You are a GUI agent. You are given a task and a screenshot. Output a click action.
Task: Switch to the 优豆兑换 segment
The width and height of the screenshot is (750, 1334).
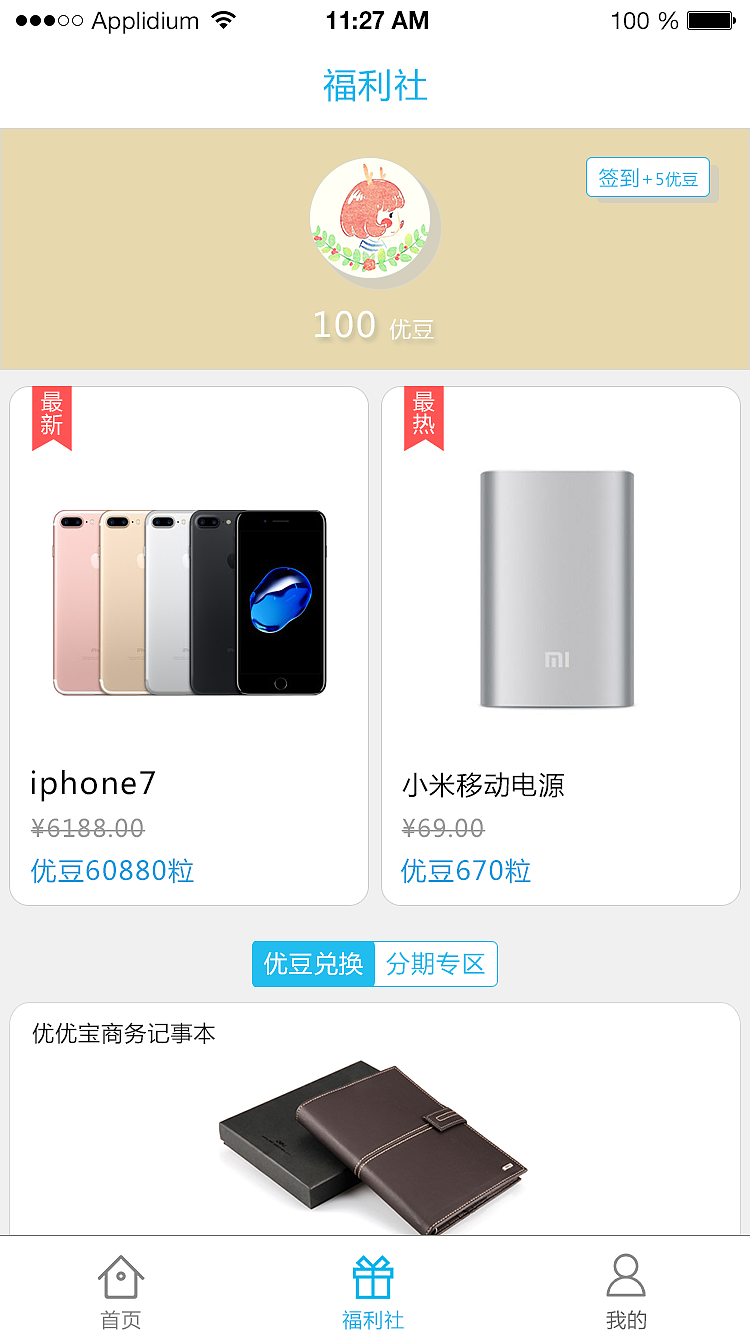tap(313, 963)
